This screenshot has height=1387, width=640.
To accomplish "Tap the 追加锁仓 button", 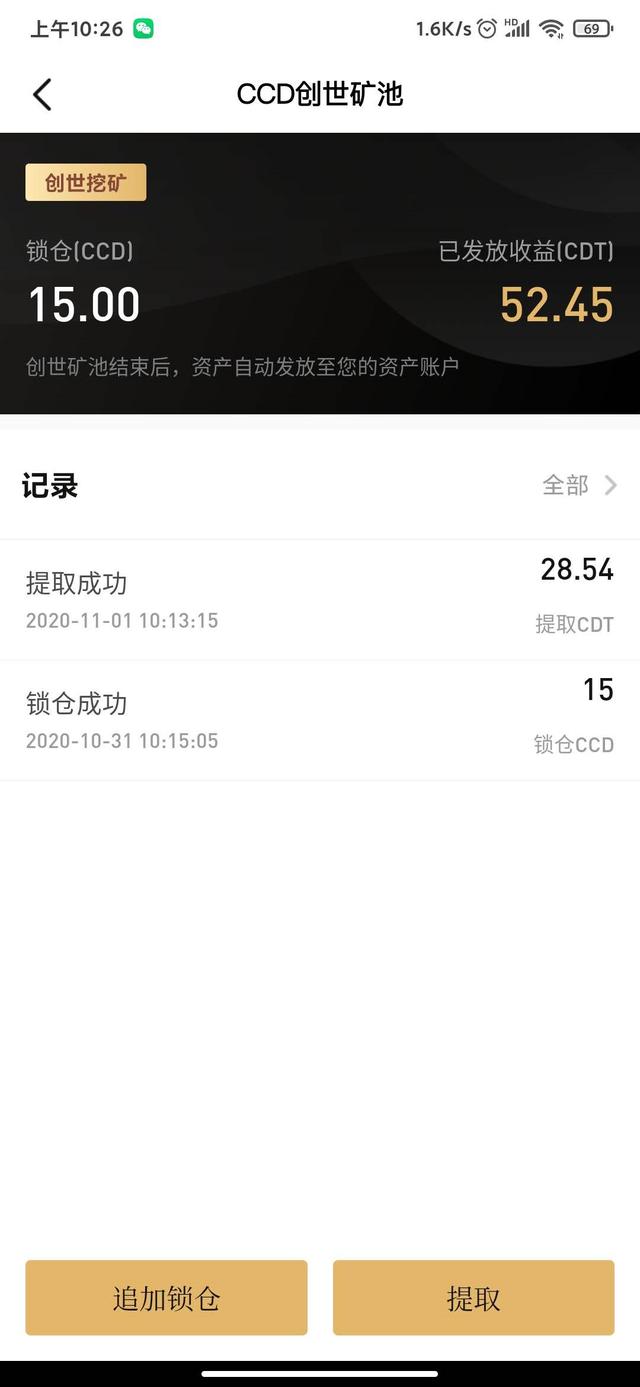I will pos(166,1298).
